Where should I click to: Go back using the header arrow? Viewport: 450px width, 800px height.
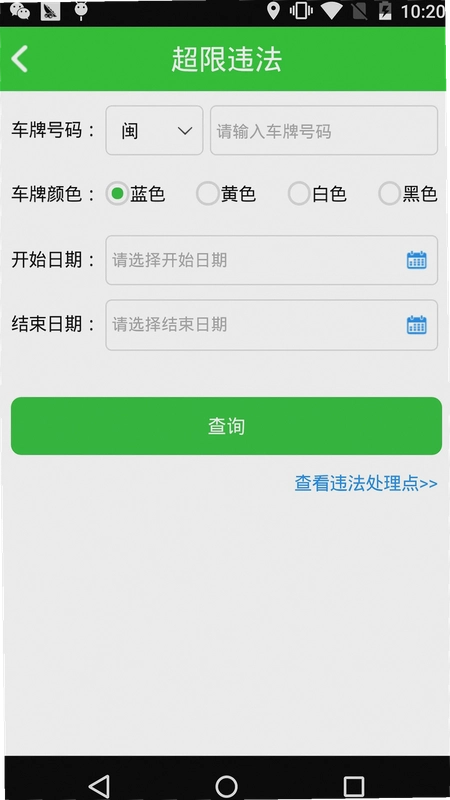(20, 59)
